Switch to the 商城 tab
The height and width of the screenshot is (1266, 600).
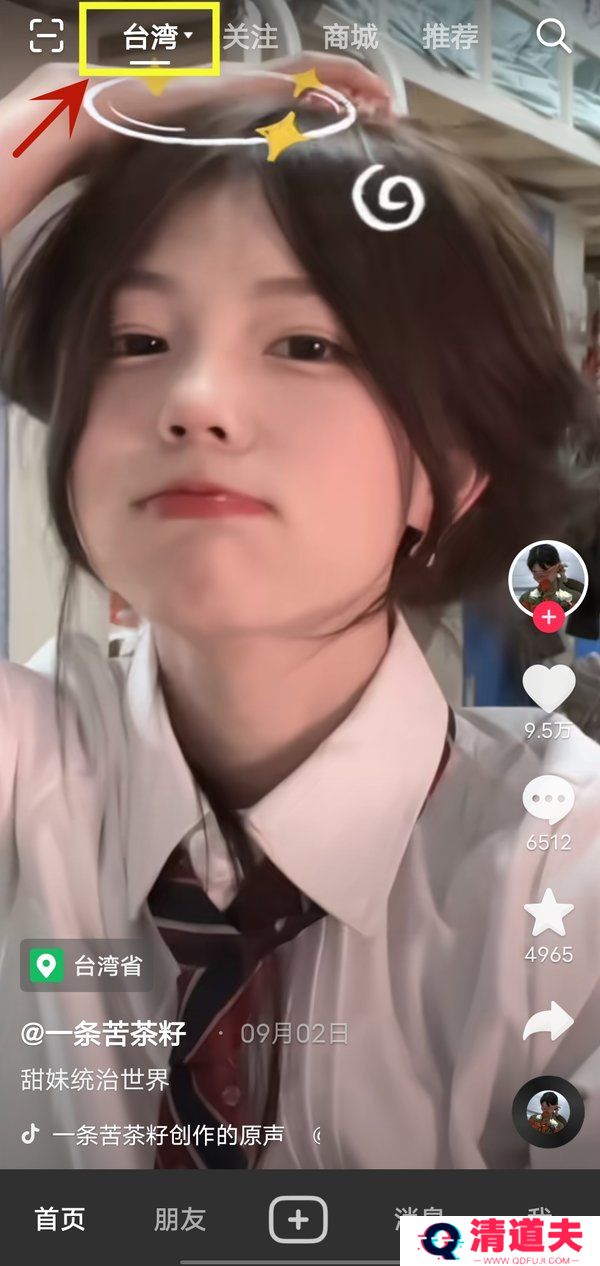click(x=350, y=38)
